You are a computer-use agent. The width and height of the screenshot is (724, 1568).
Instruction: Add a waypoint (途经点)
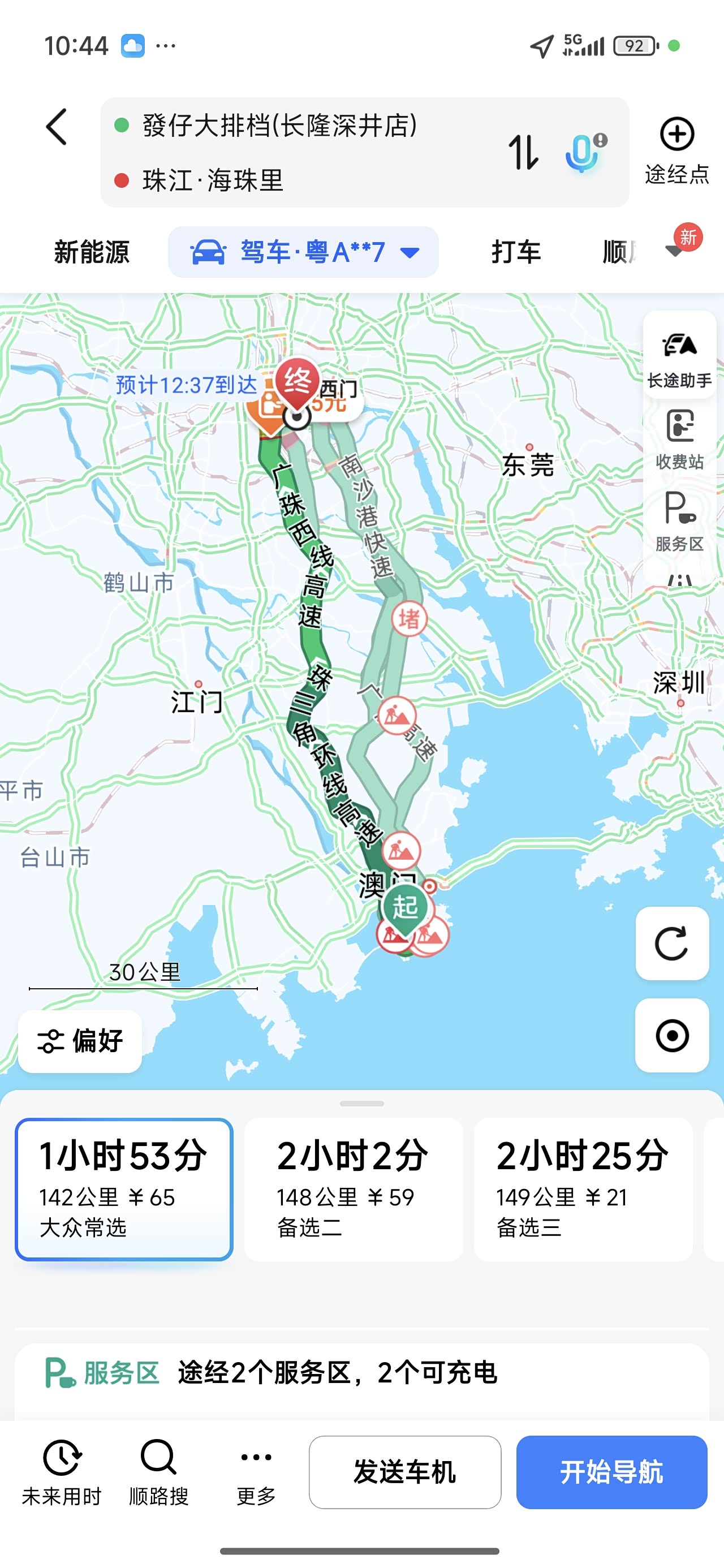tap(677, 150)
